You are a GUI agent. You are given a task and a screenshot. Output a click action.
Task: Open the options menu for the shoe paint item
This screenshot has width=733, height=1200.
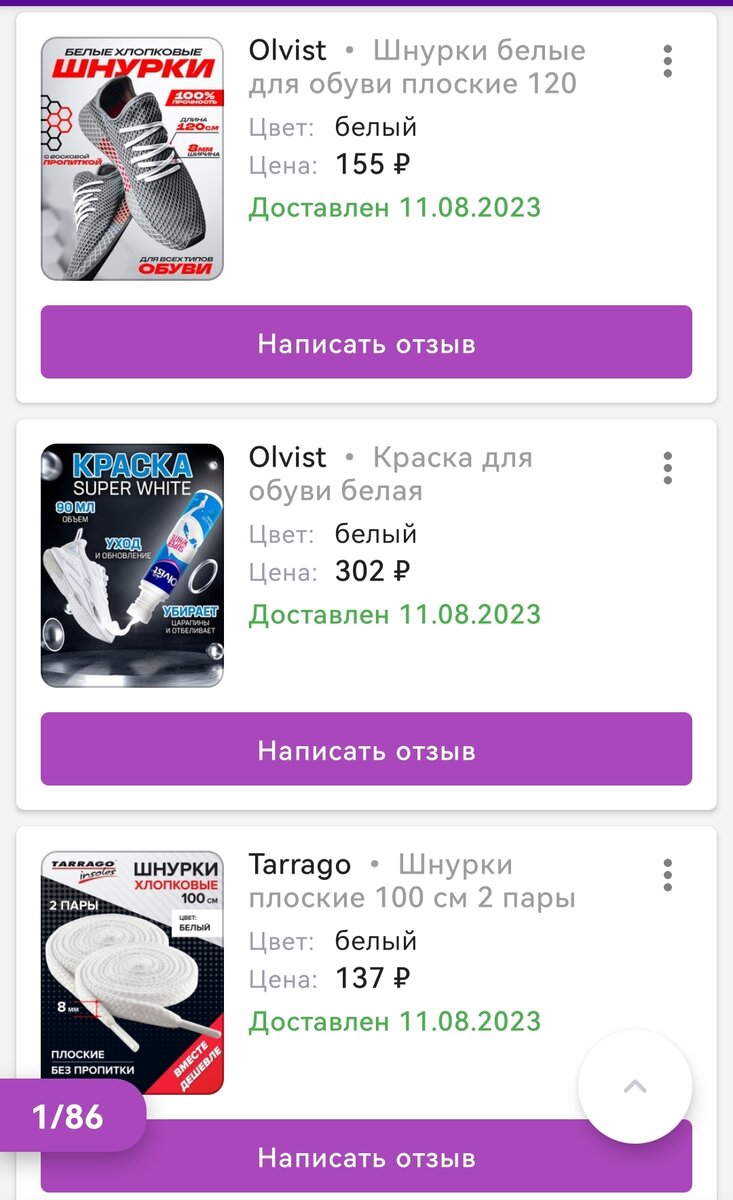[668, 469]
